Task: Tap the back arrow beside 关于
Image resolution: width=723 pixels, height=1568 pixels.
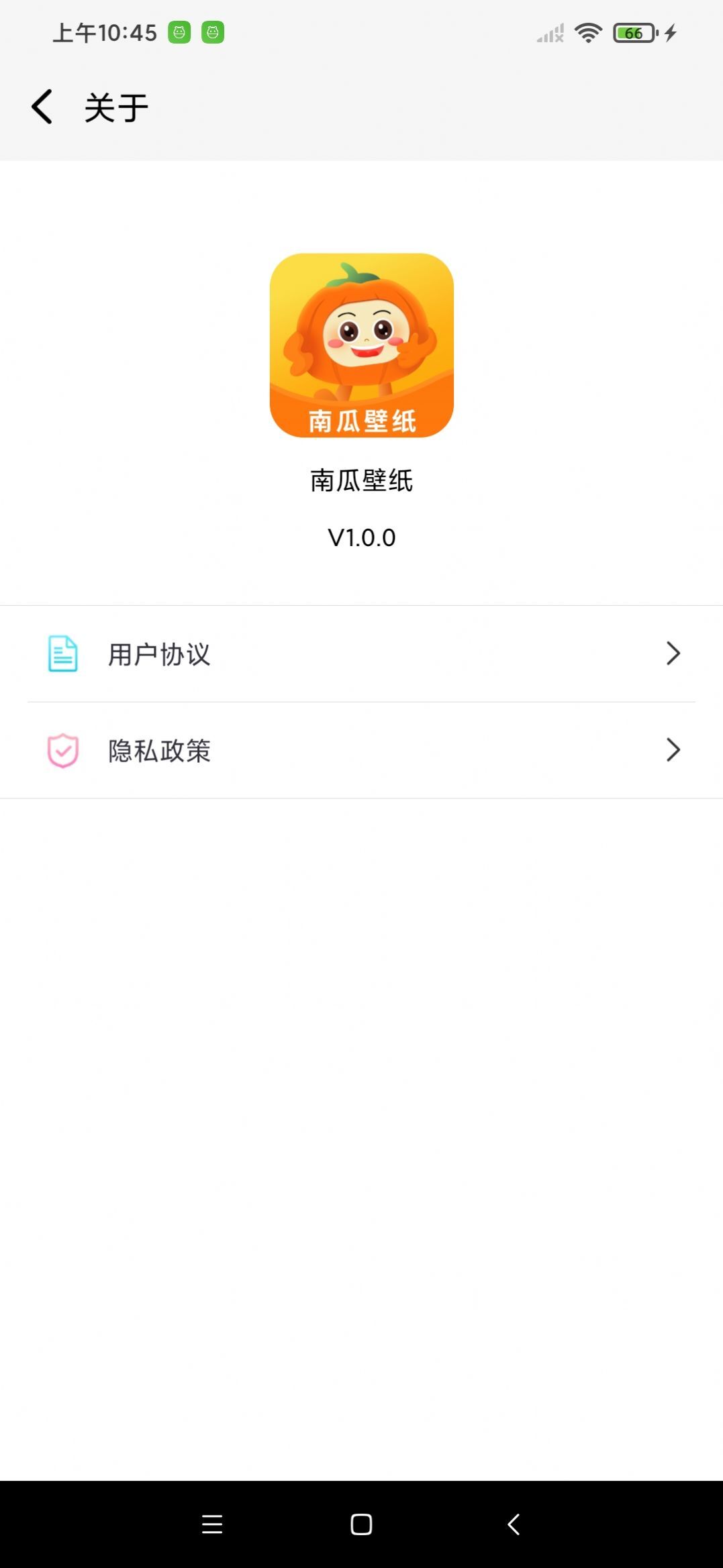Action: pyautogui.click(x=42, y=105)
